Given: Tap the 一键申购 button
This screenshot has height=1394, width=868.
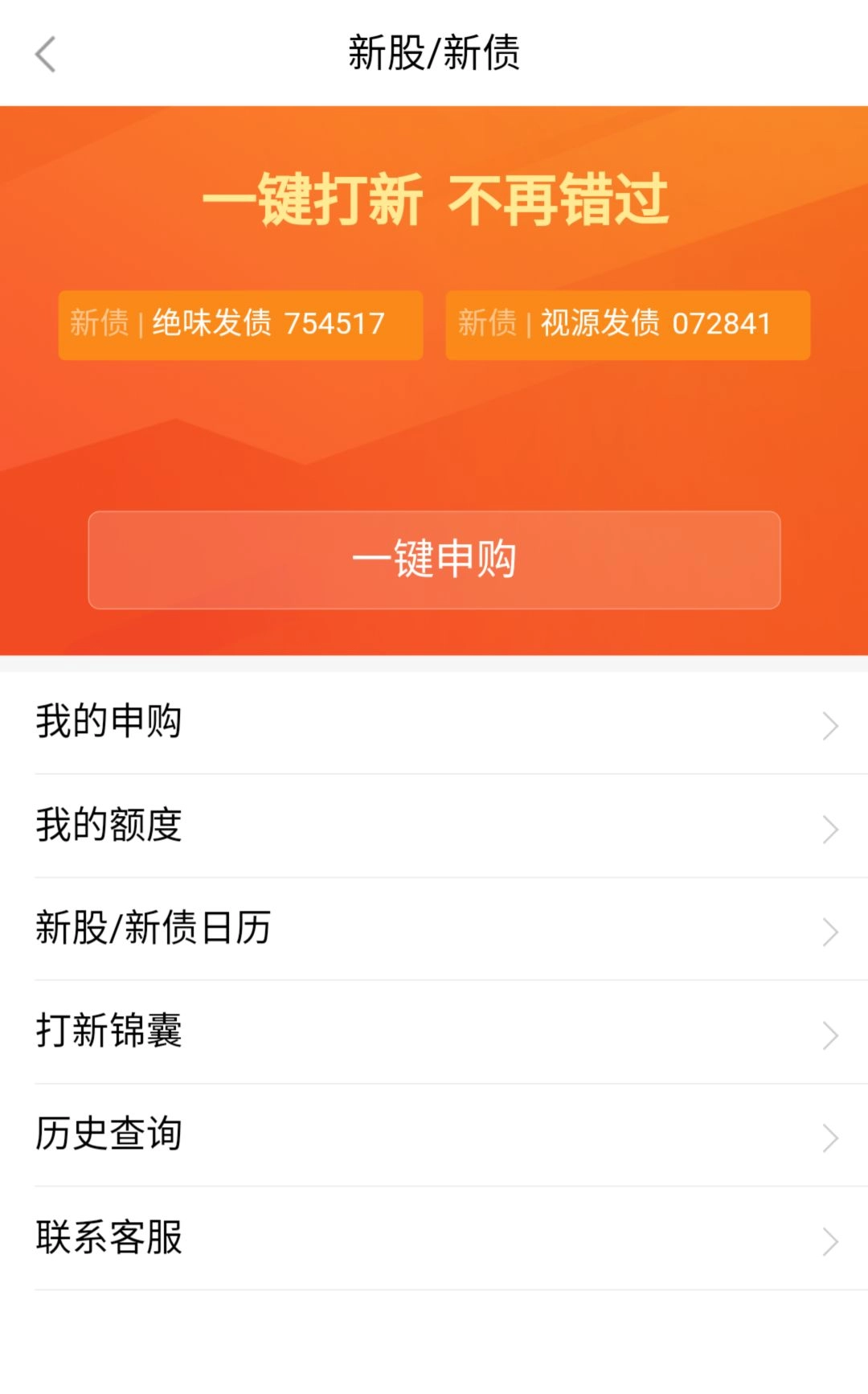Looking at the screenshot, I should click(x=434, y=560).
